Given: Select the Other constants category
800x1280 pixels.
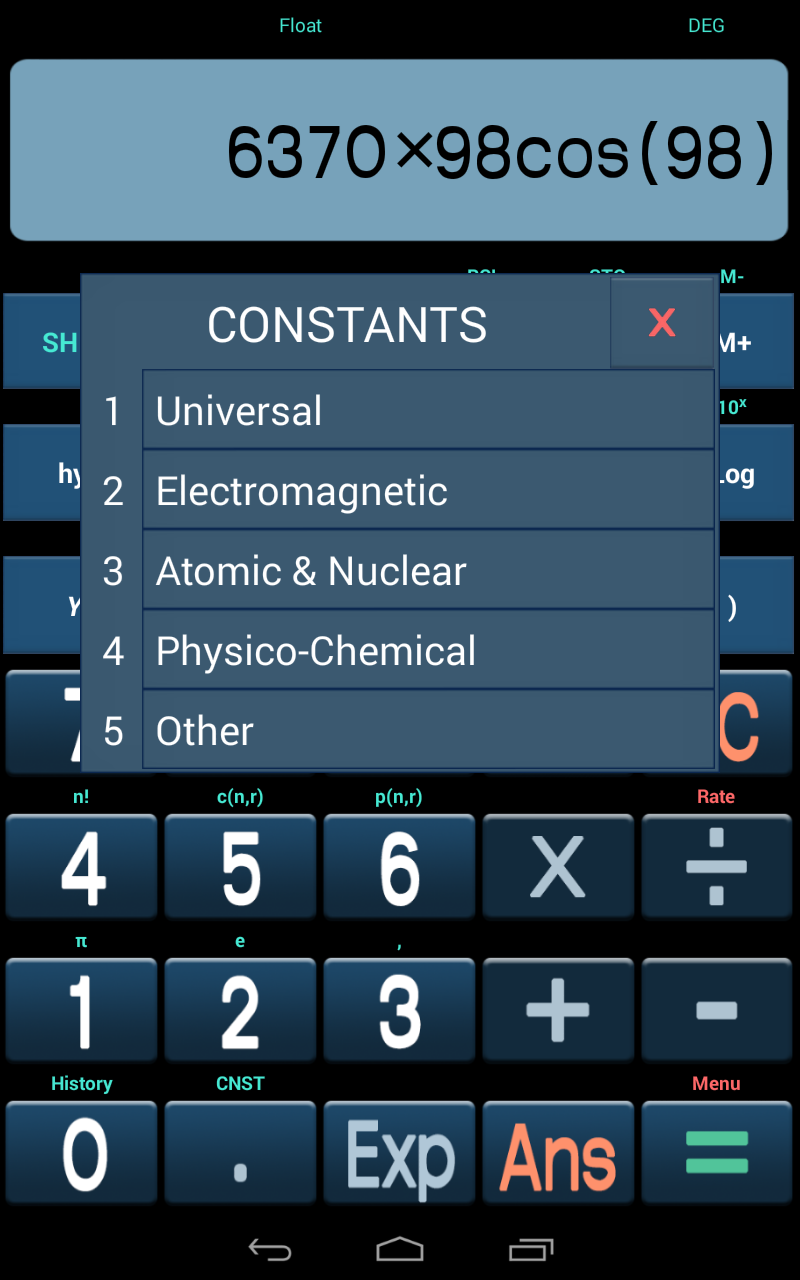Looking at the screenshot, I should point(428,730).
